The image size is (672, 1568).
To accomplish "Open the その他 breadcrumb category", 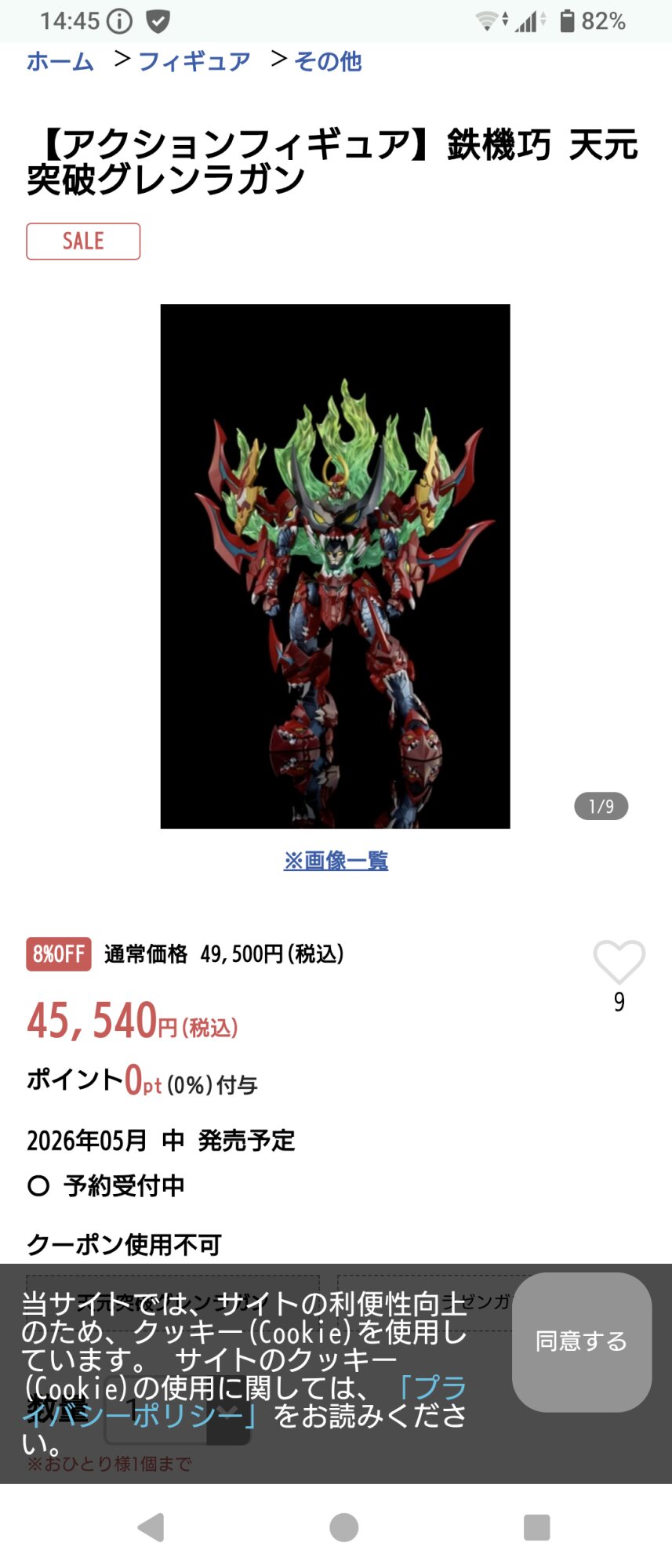I will click(328, 61).
